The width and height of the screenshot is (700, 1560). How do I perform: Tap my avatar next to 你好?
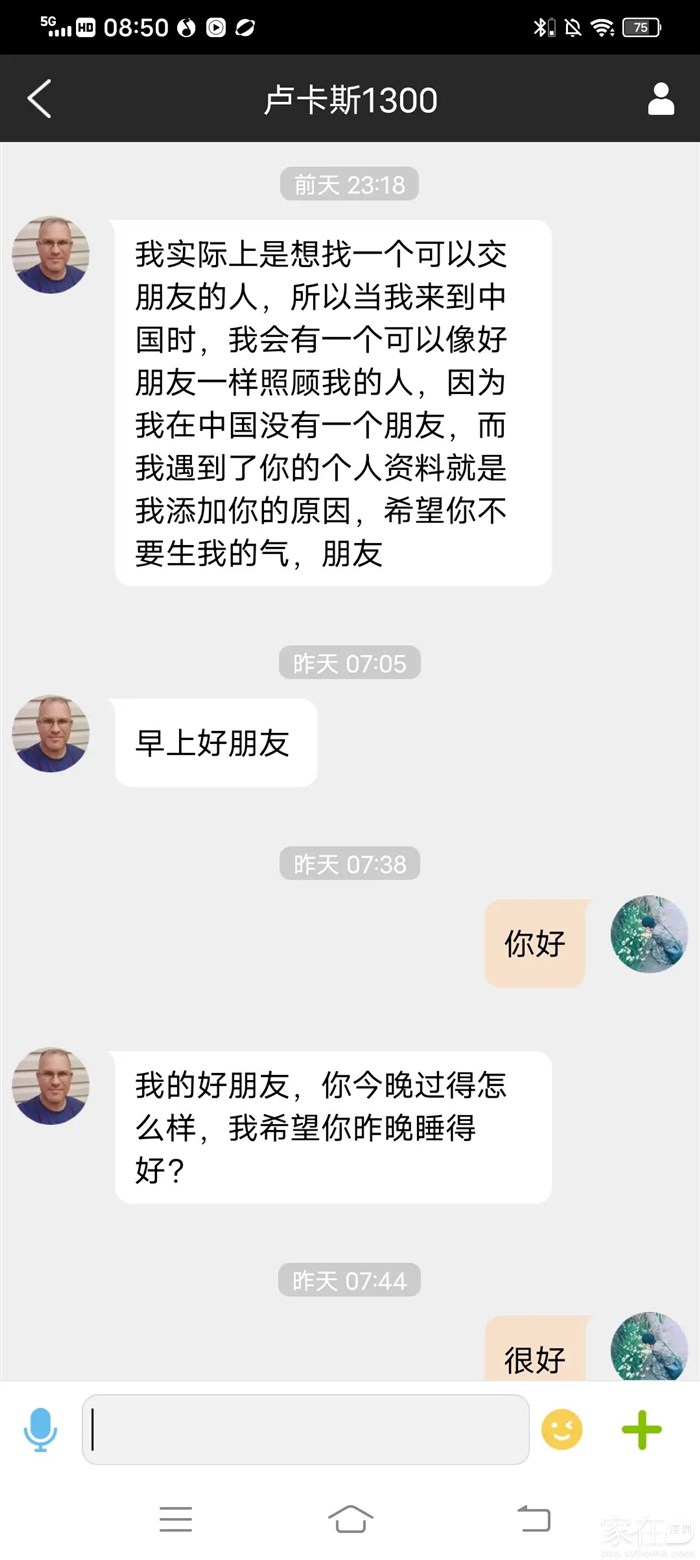point(649,934)
